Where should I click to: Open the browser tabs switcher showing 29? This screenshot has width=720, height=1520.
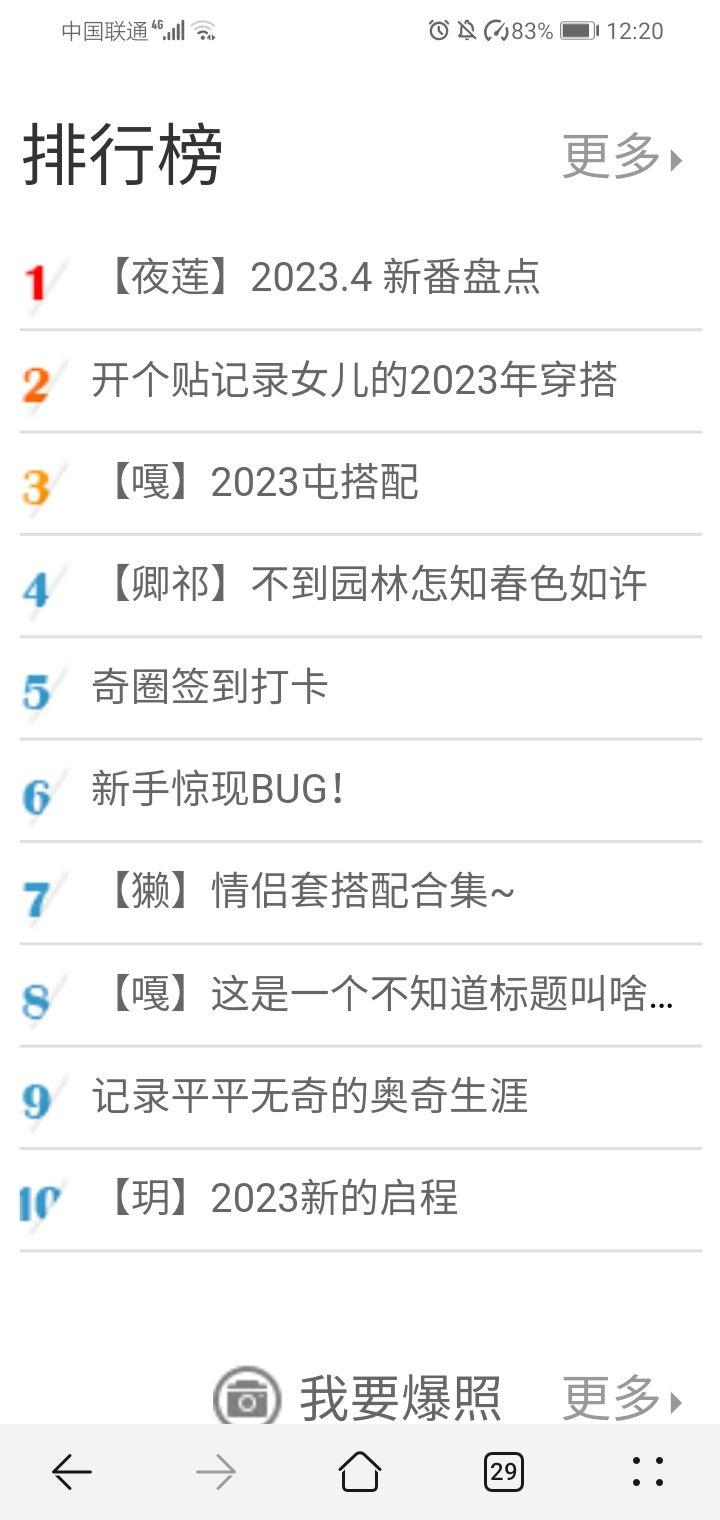pyautogui.click(x=504, y=1472)
